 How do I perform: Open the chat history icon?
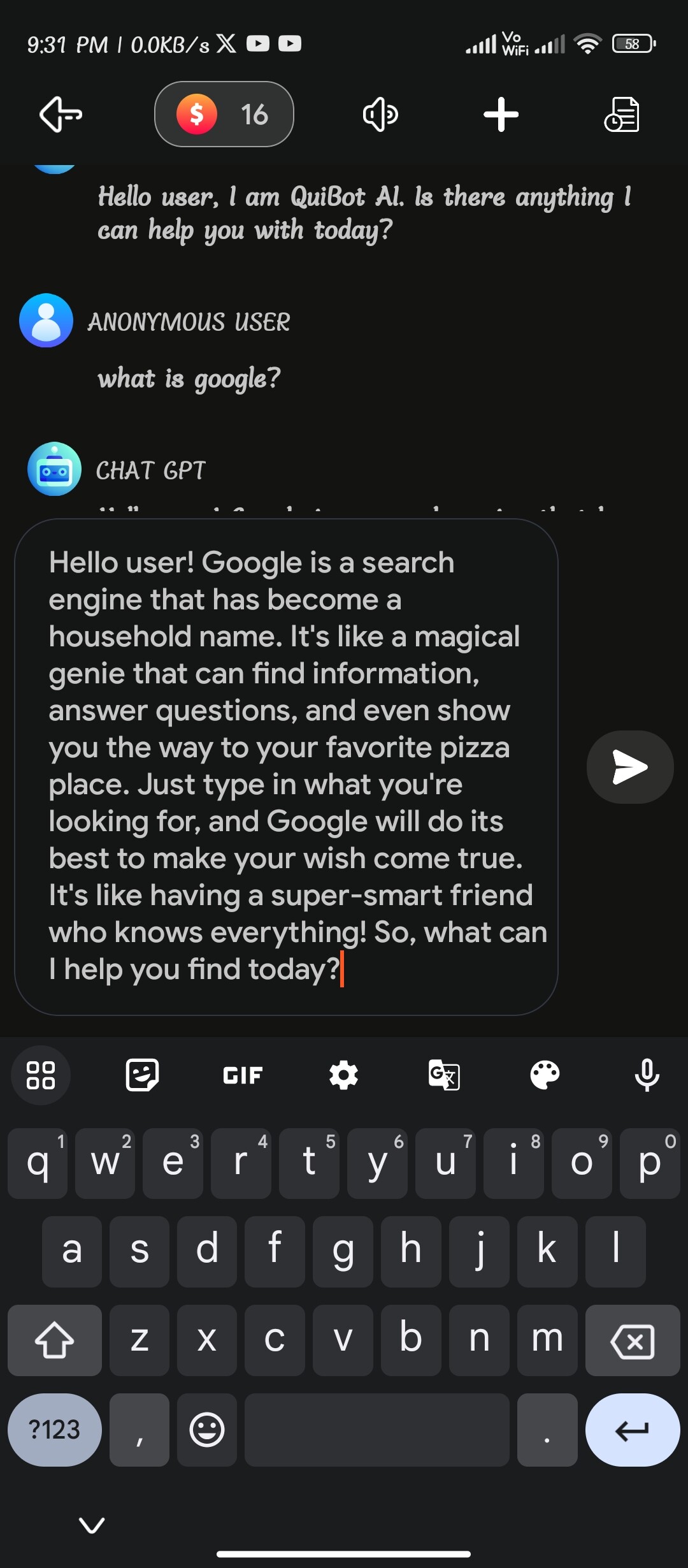pyautogui.click(x=621, y=115)
